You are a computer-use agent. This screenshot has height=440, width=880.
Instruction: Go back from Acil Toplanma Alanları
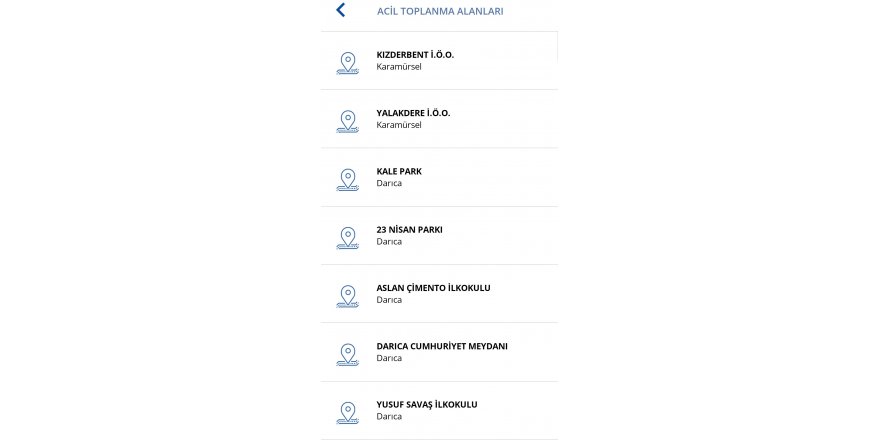(341, 11)
